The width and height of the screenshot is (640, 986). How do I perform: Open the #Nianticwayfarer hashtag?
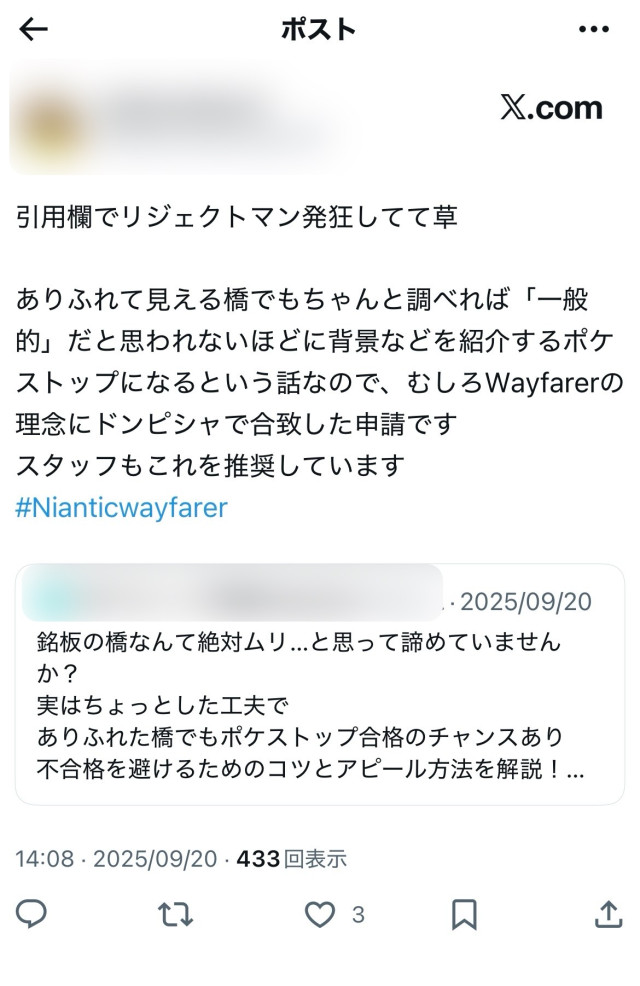pos(122,508)
